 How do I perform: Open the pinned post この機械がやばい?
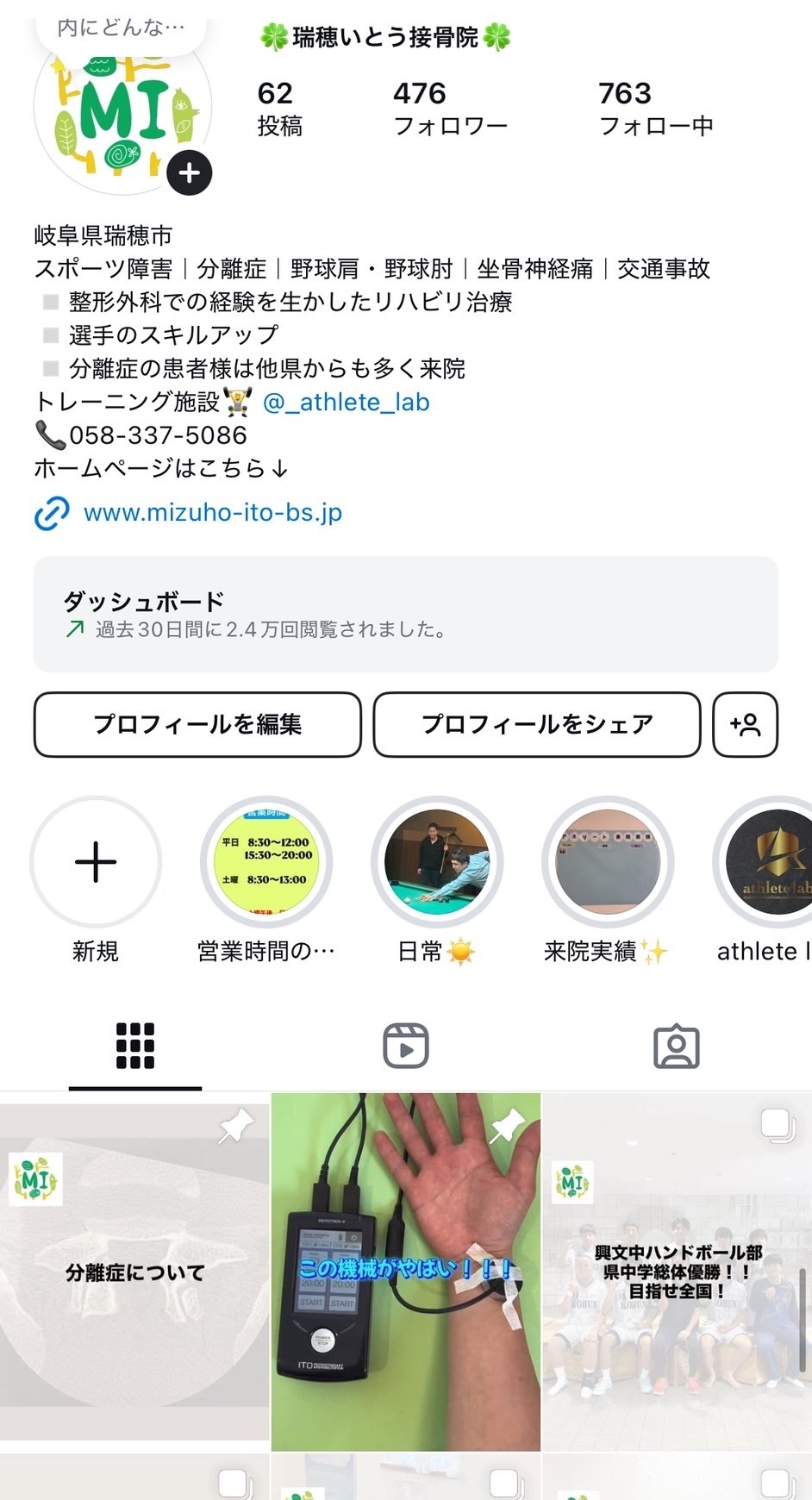(405, 1272)
